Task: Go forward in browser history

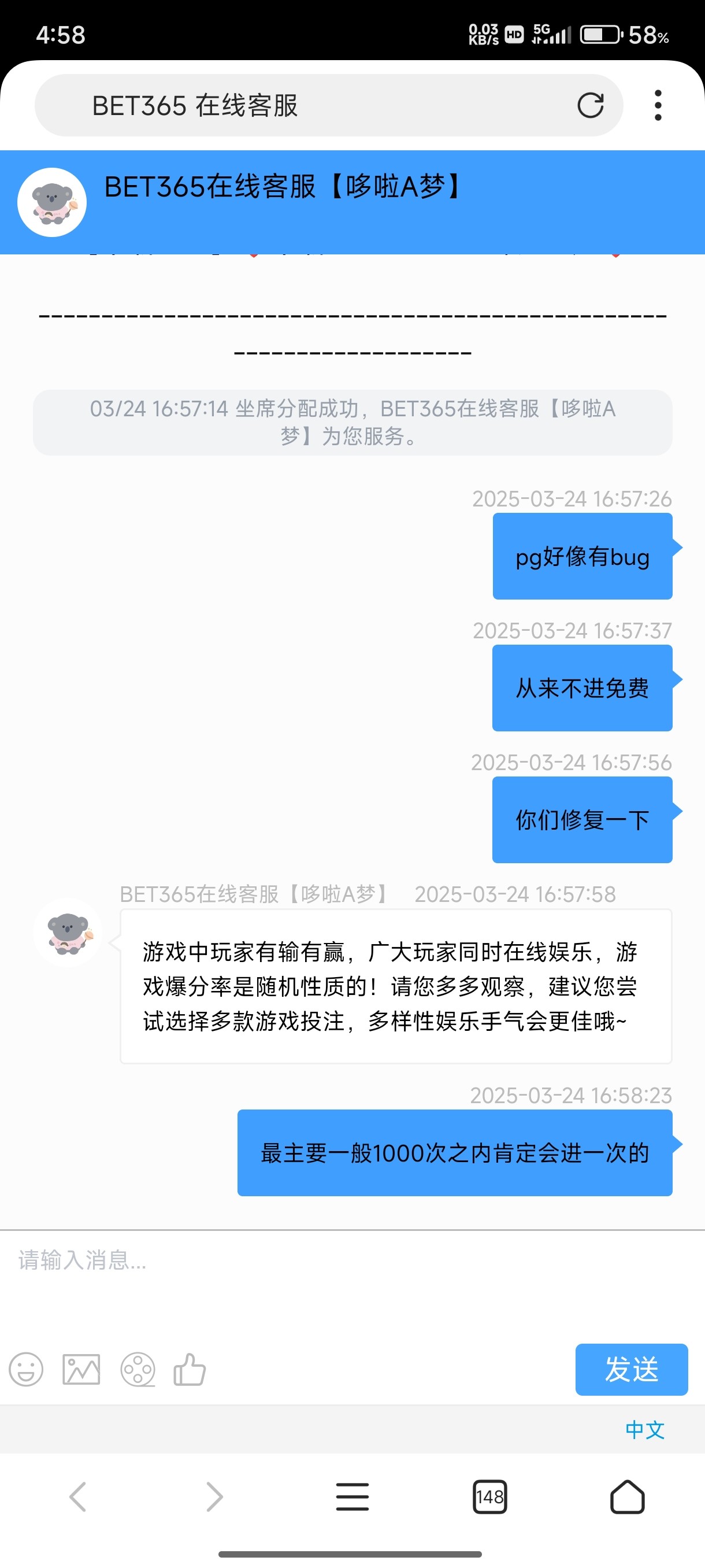Action: point(215,1497)
